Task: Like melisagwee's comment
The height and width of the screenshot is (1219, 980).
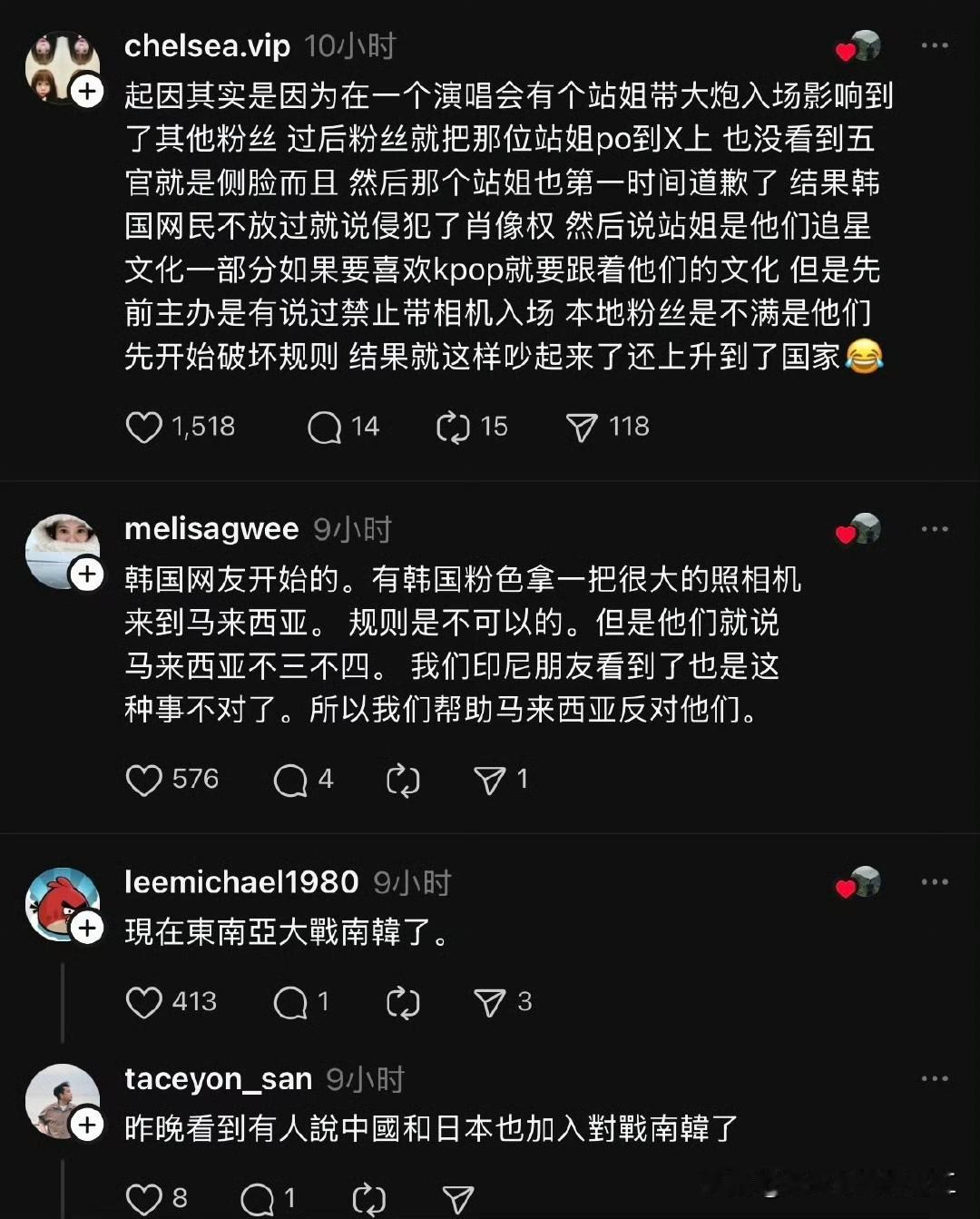Action: (x=144, y=779)
